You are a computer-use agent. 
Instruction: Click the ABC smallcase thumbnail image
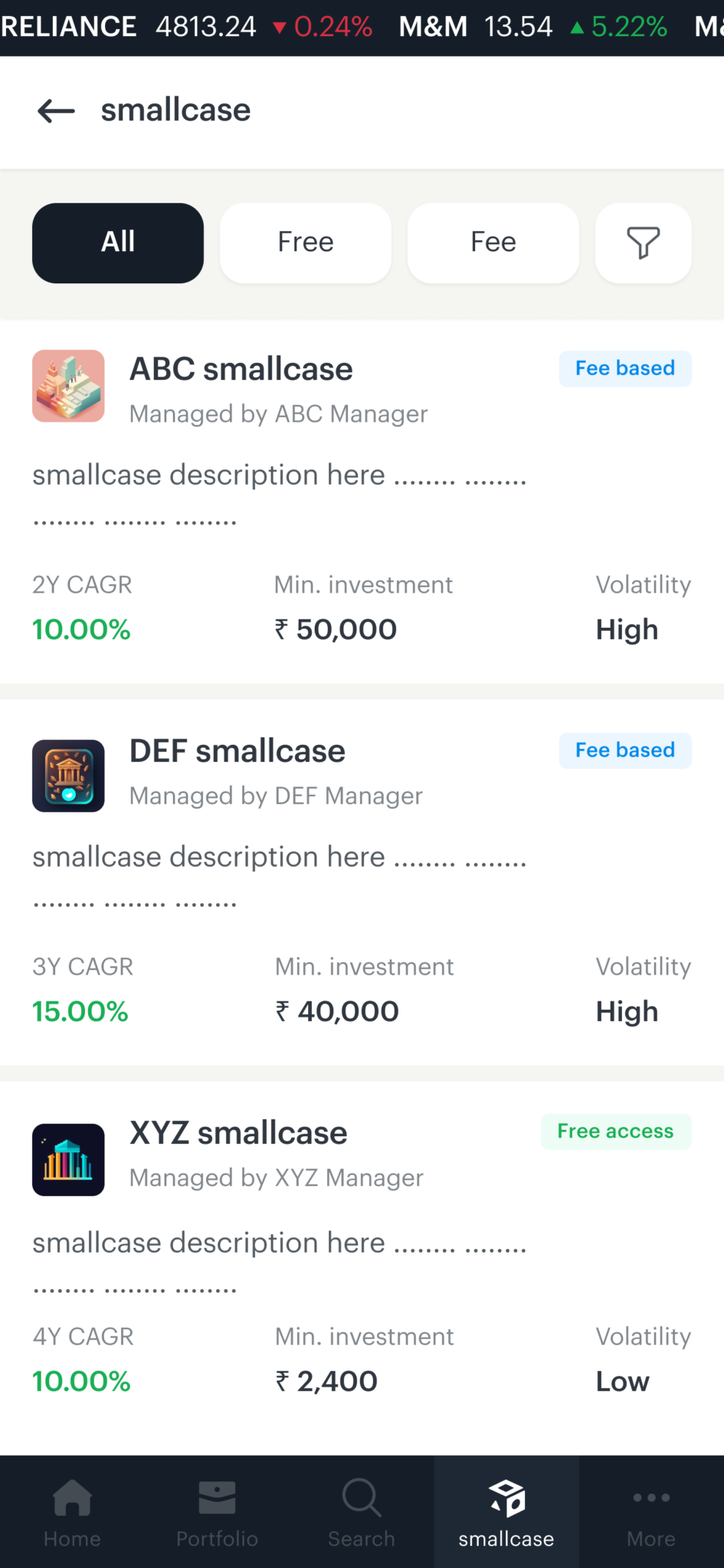[68, 386]
